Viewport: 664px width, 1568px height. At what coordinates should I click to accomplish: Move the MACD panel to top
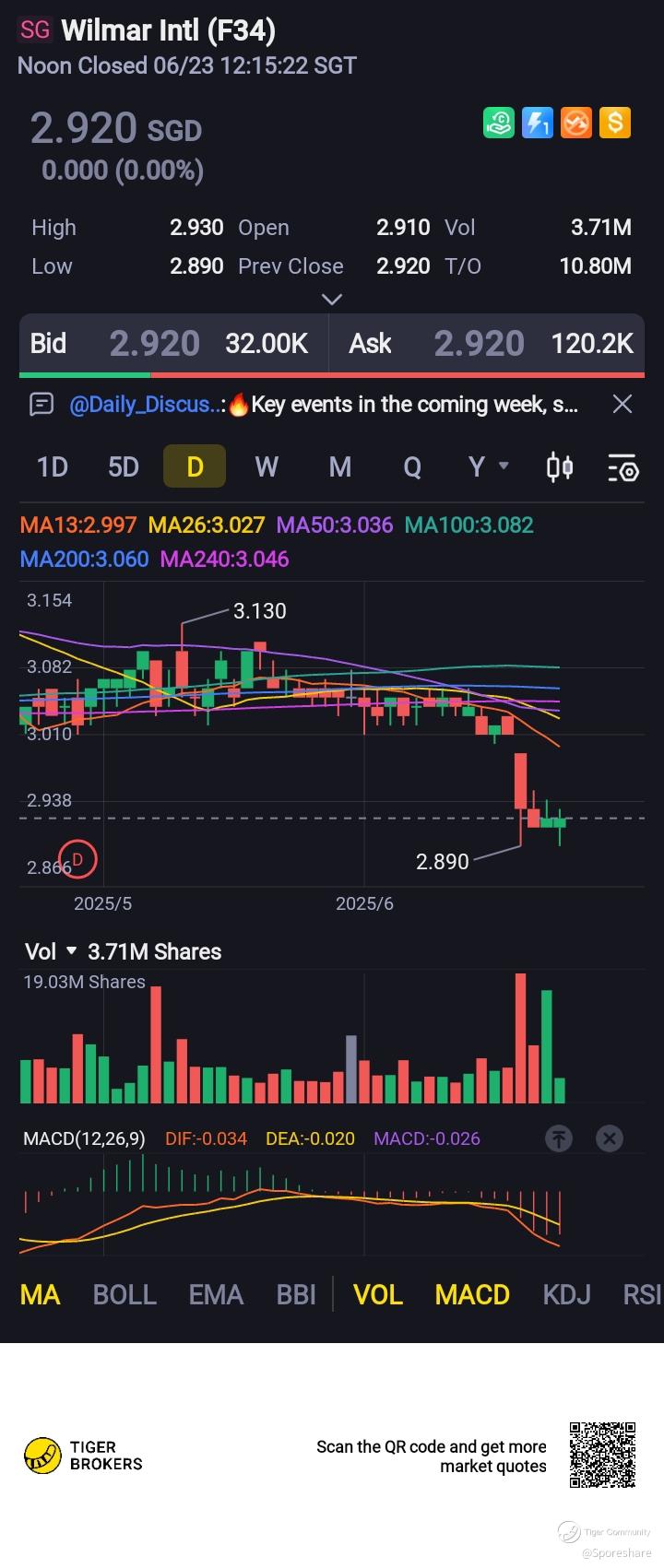tap(559, 1138)
